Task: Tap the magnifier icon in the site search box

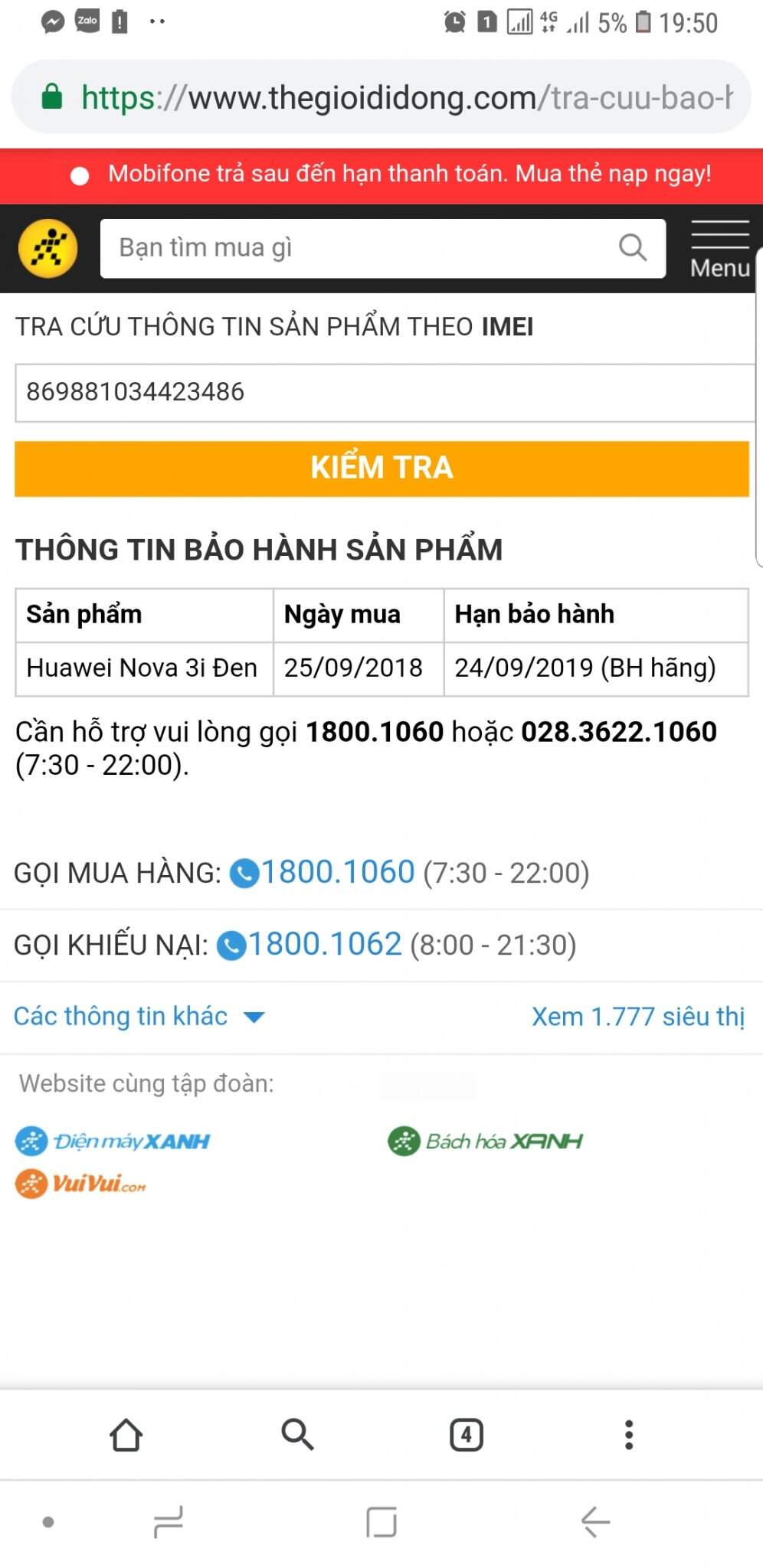Action: 633,247
